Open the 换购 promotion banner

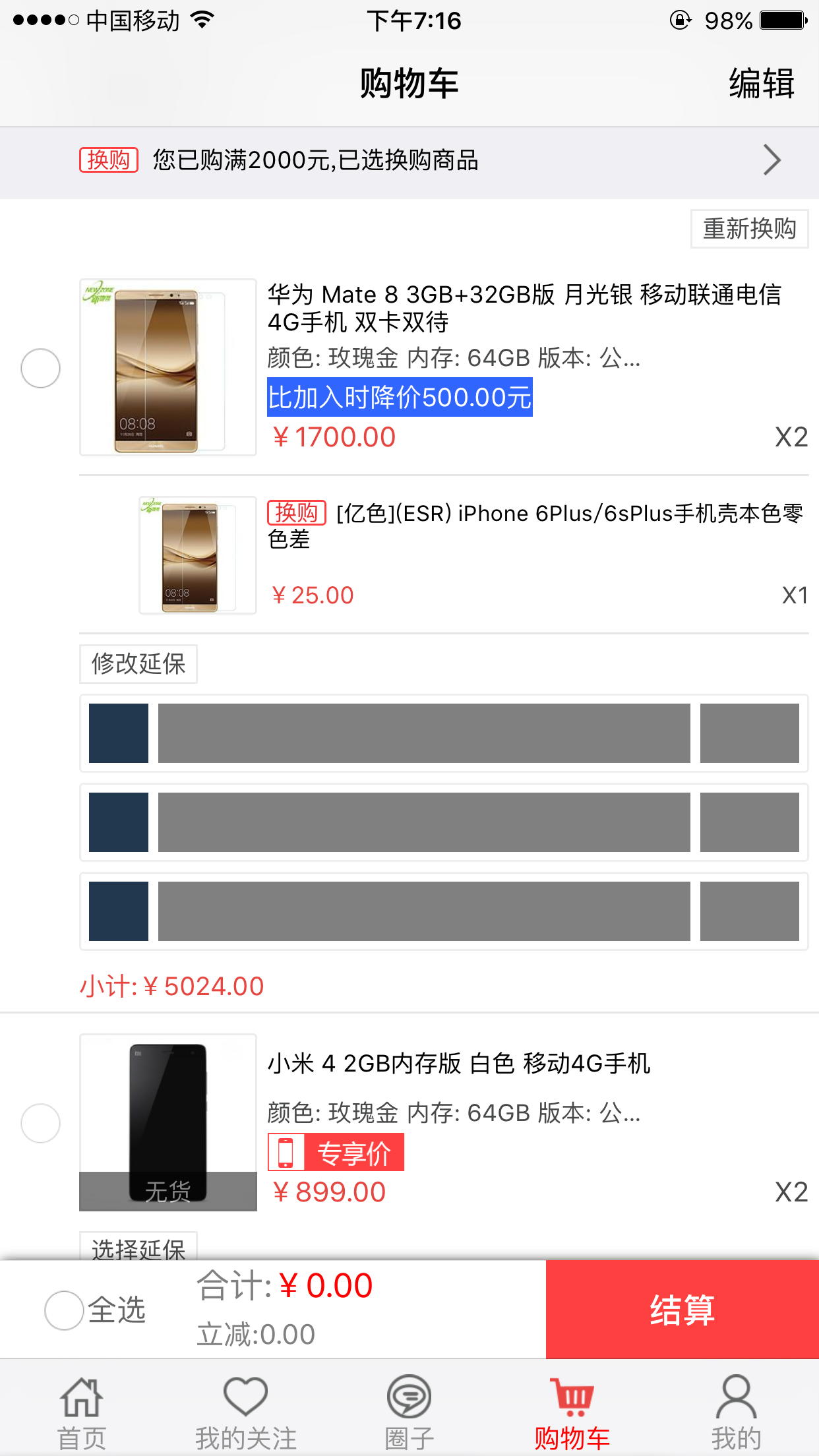(409, 160)
